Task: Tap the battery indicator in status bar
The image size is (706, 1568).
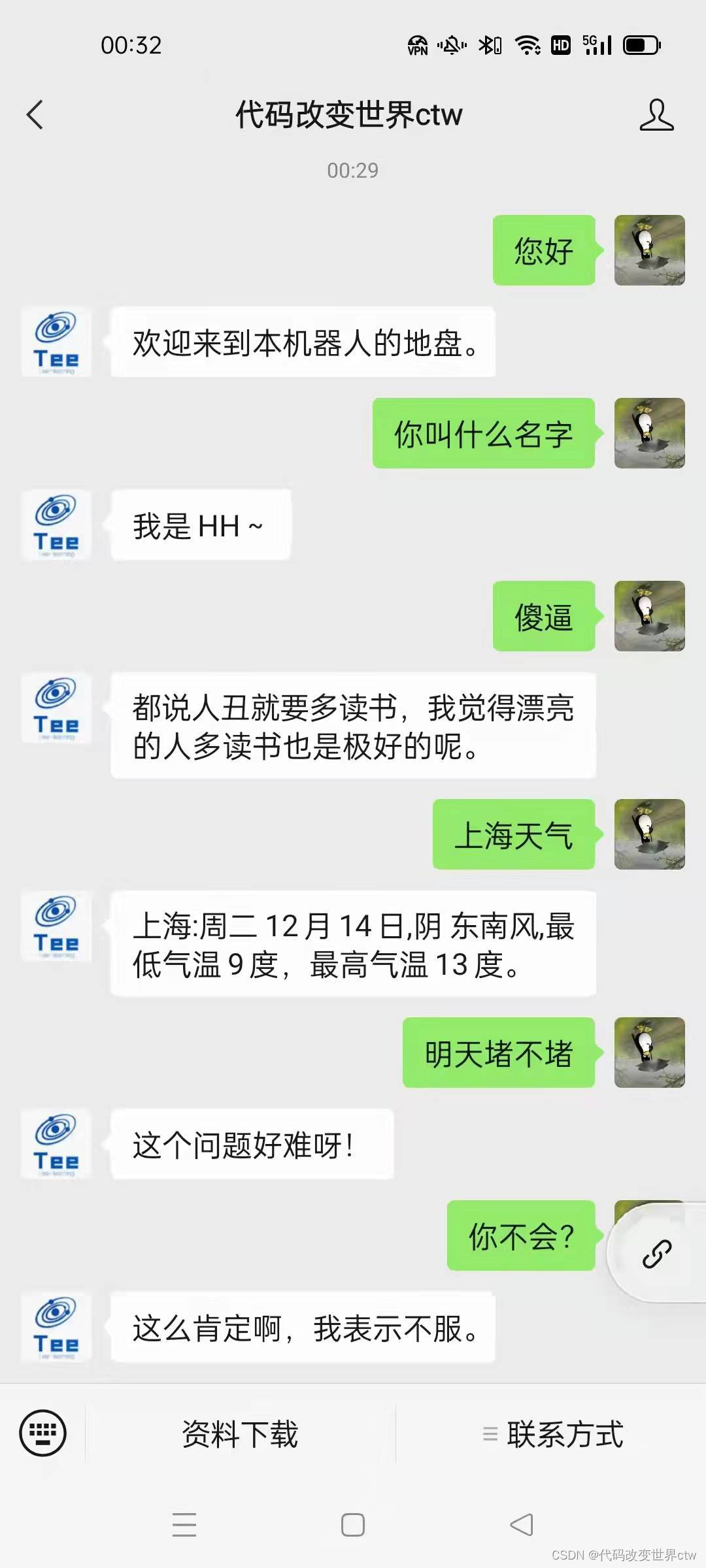Action: point(639,44)
